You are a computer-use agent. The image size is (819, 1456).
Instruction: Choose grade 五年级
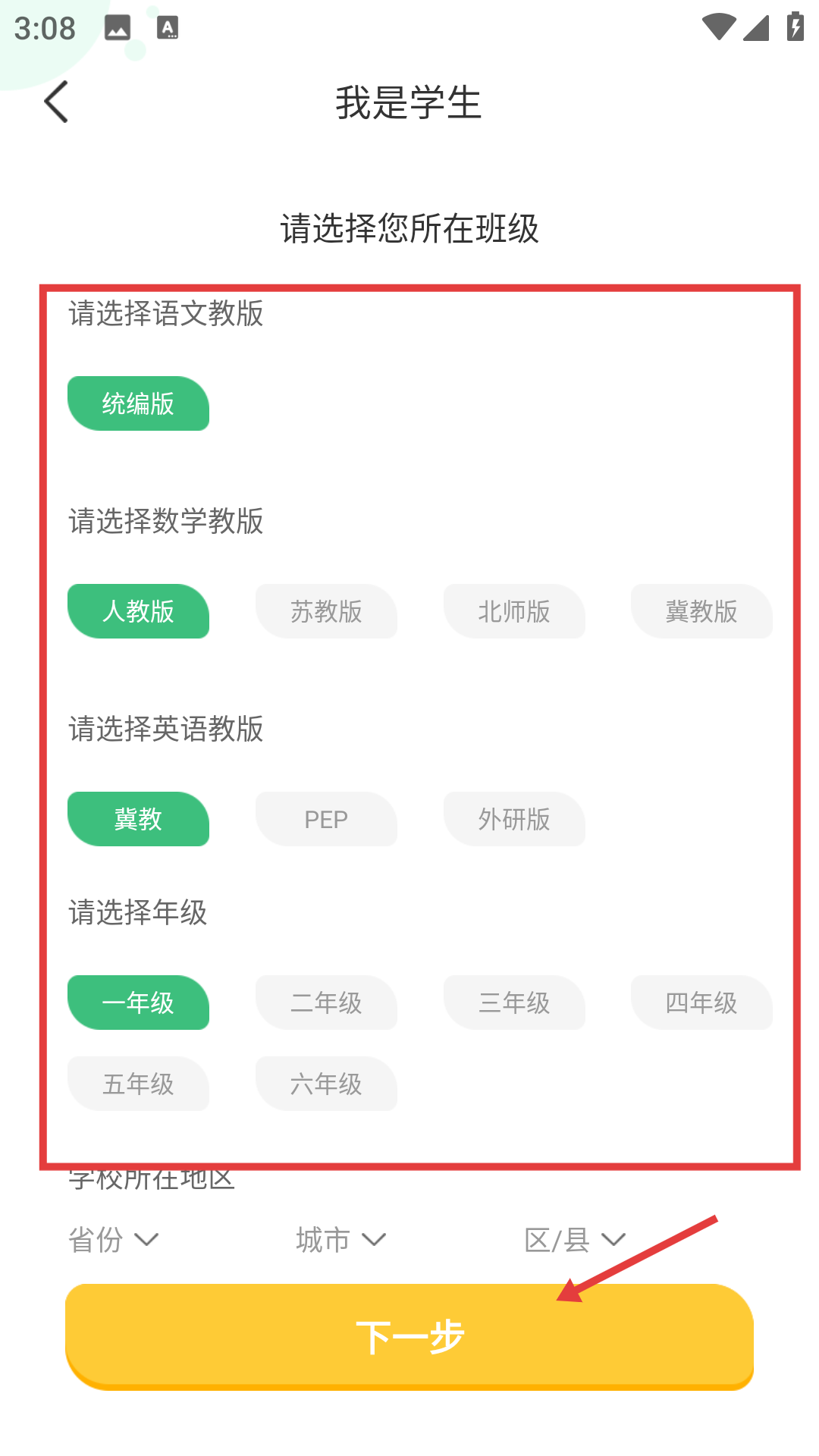(138, 1084)
